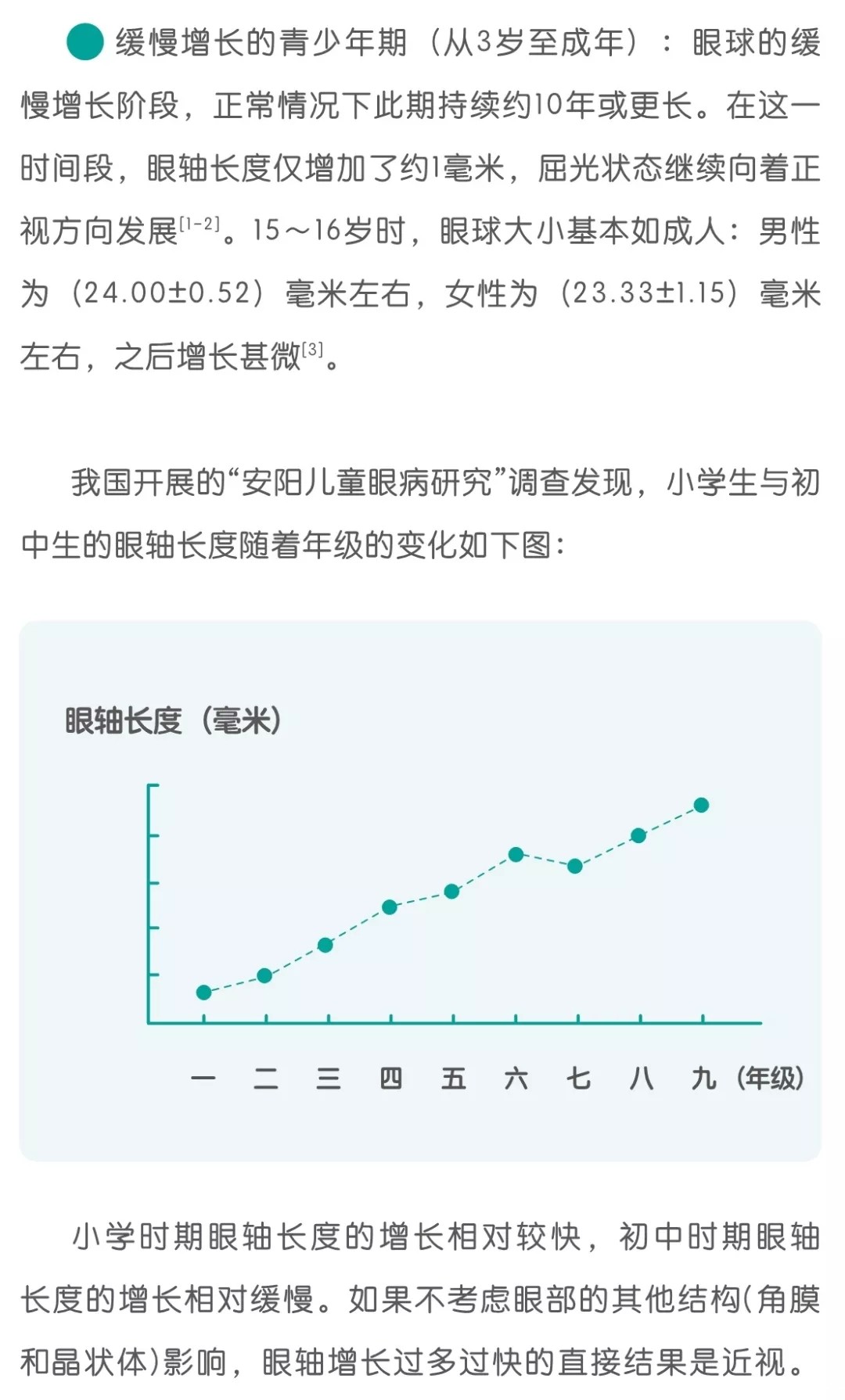
Task: Open the eye axial length chart image
Action: click(420, 891)
